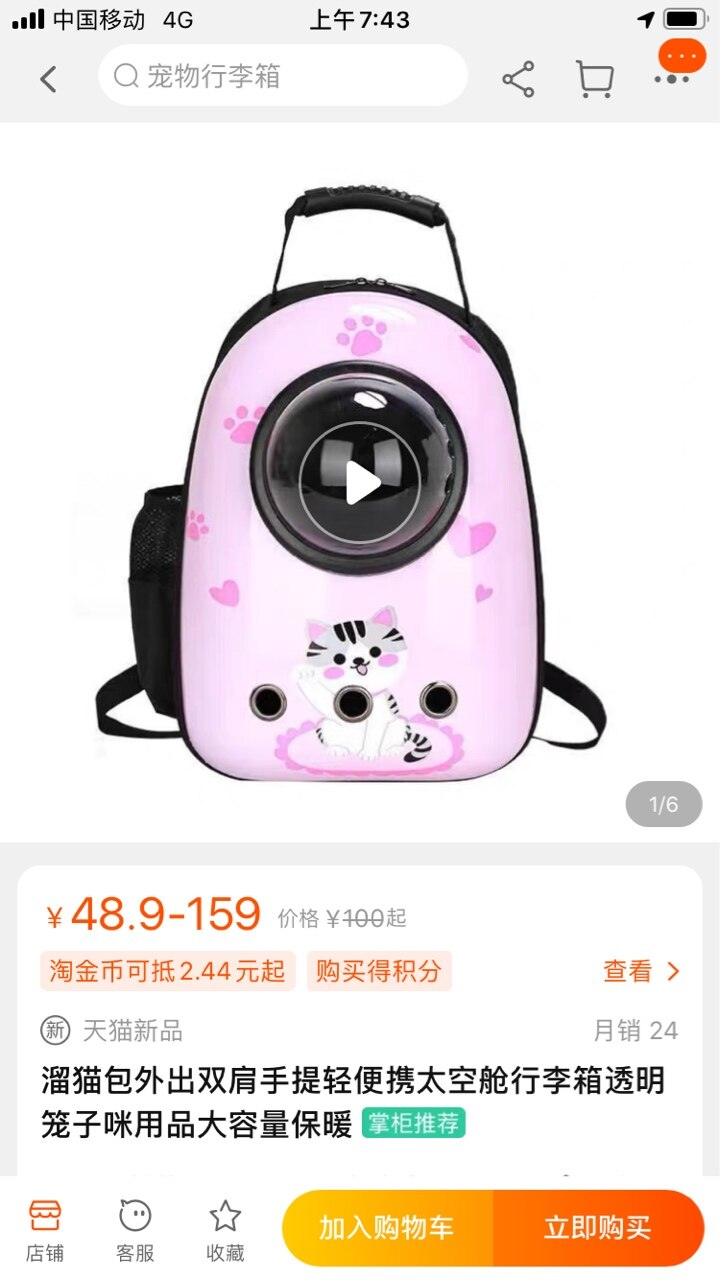The width and height of the screenshot is (720, 1280).
Task: Go back to the previous page
Action: 48,78
